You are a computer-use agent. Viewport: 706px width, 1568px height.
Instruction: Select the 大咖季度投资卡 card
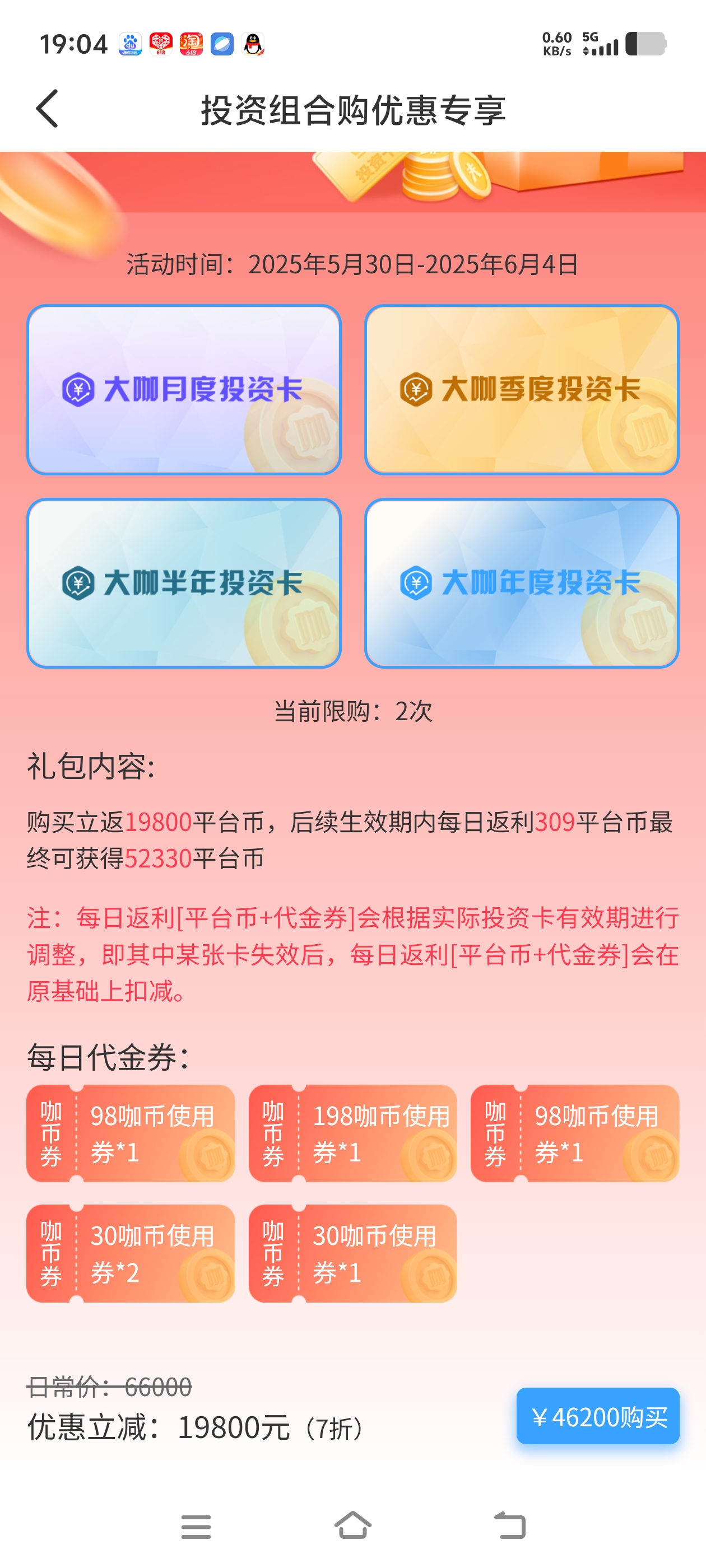pyautogui.click(x=522, y=390)
